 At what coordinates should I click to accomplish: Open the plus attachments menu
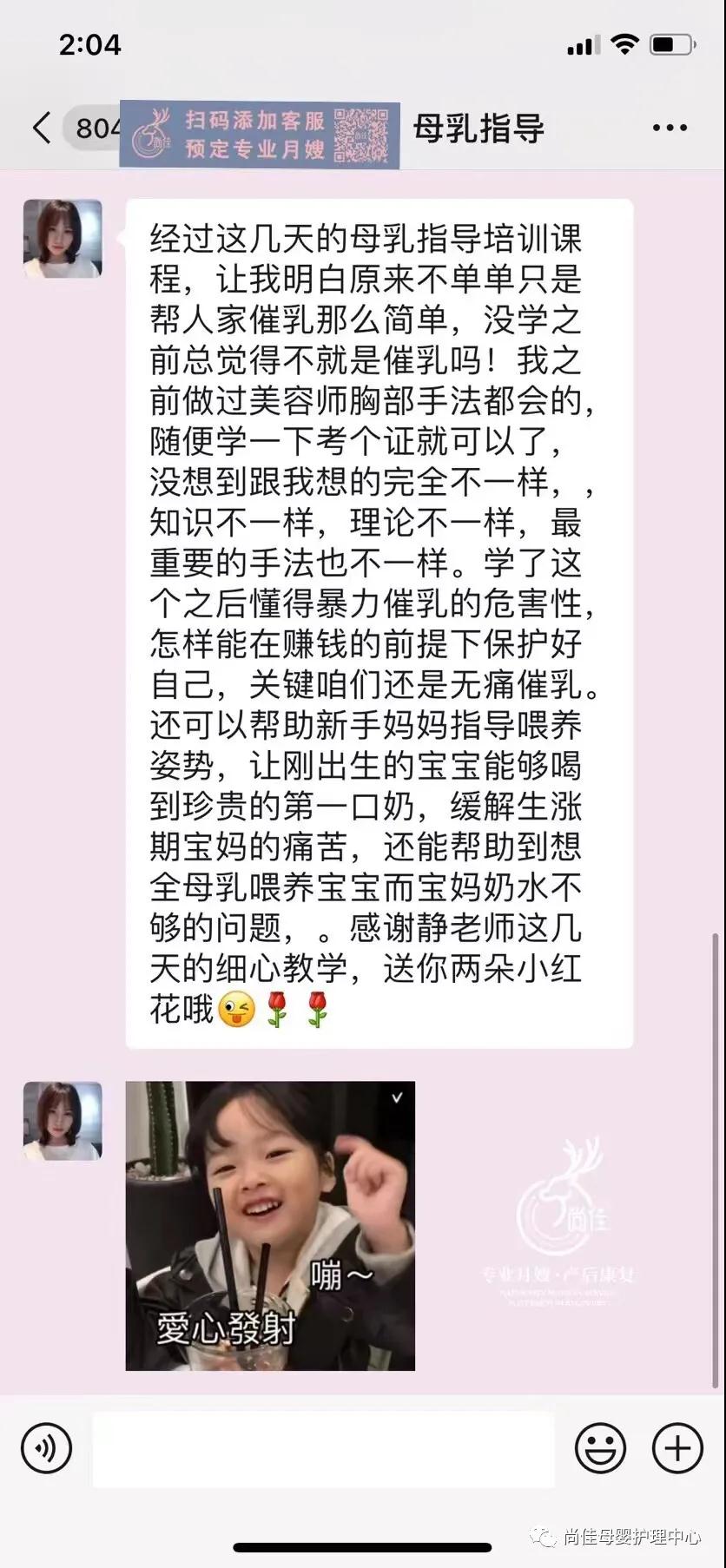[677, 1448]
